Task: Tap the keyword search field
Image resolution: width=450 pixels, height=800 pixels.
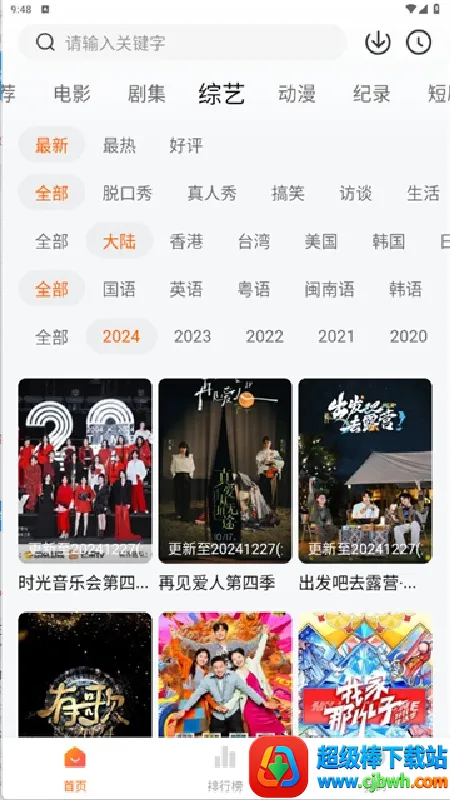Action: click(183, 42)
